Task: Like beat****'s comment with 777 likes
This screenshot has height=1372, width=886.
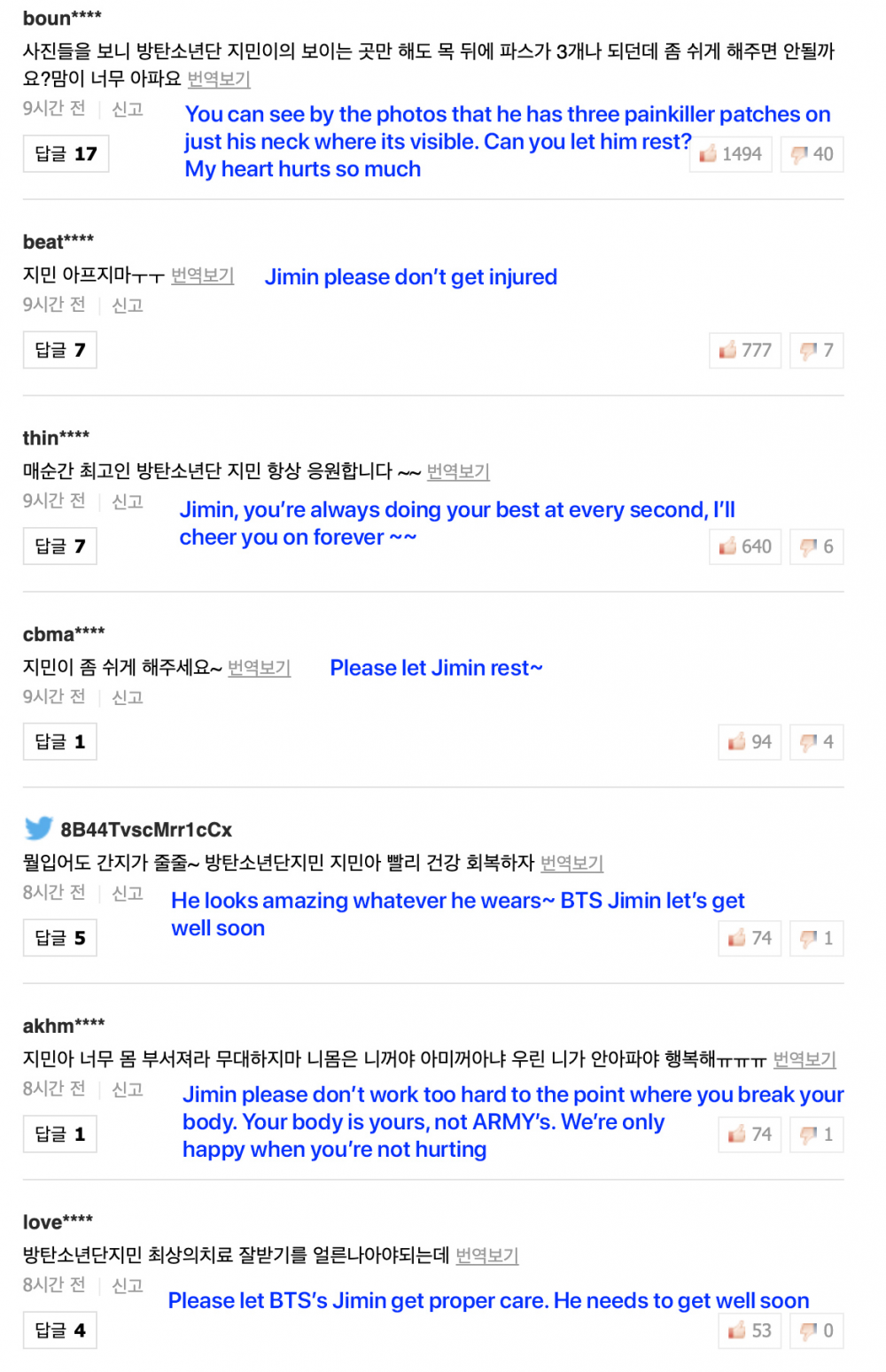Action: click(x=744, y=350)
